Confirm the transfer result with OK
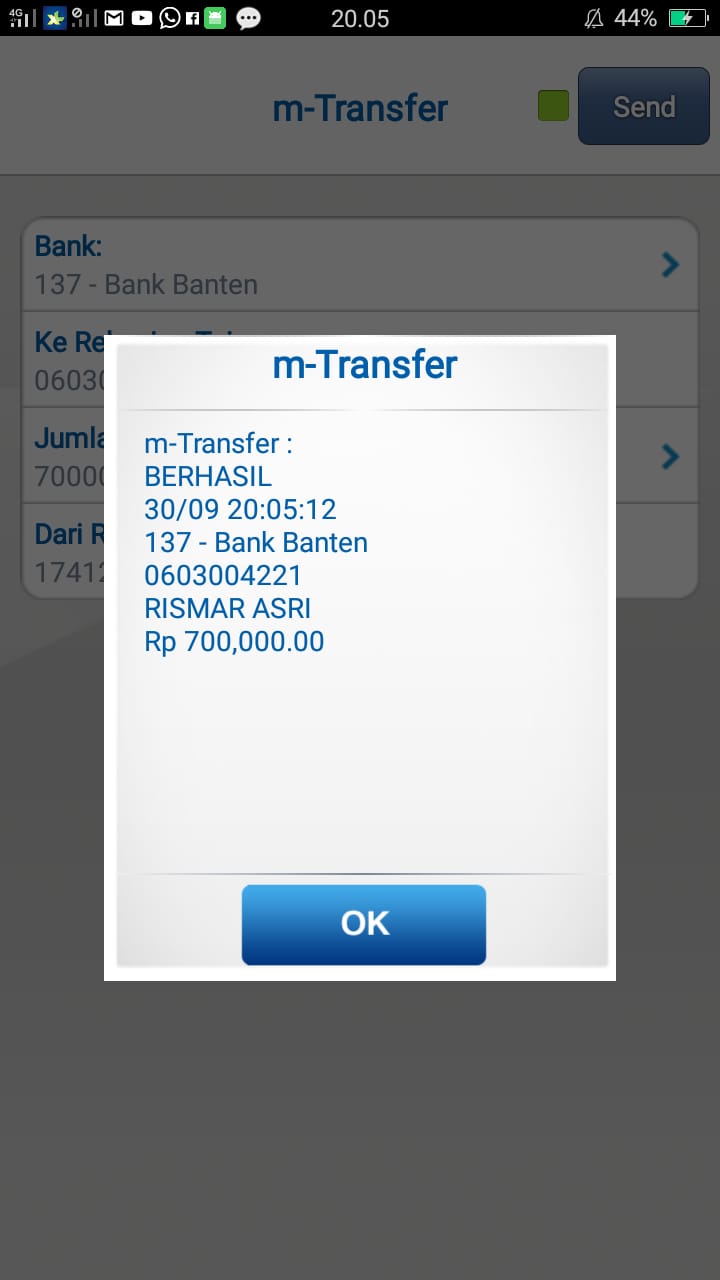The image size is (720, 1280). [364, 924]
